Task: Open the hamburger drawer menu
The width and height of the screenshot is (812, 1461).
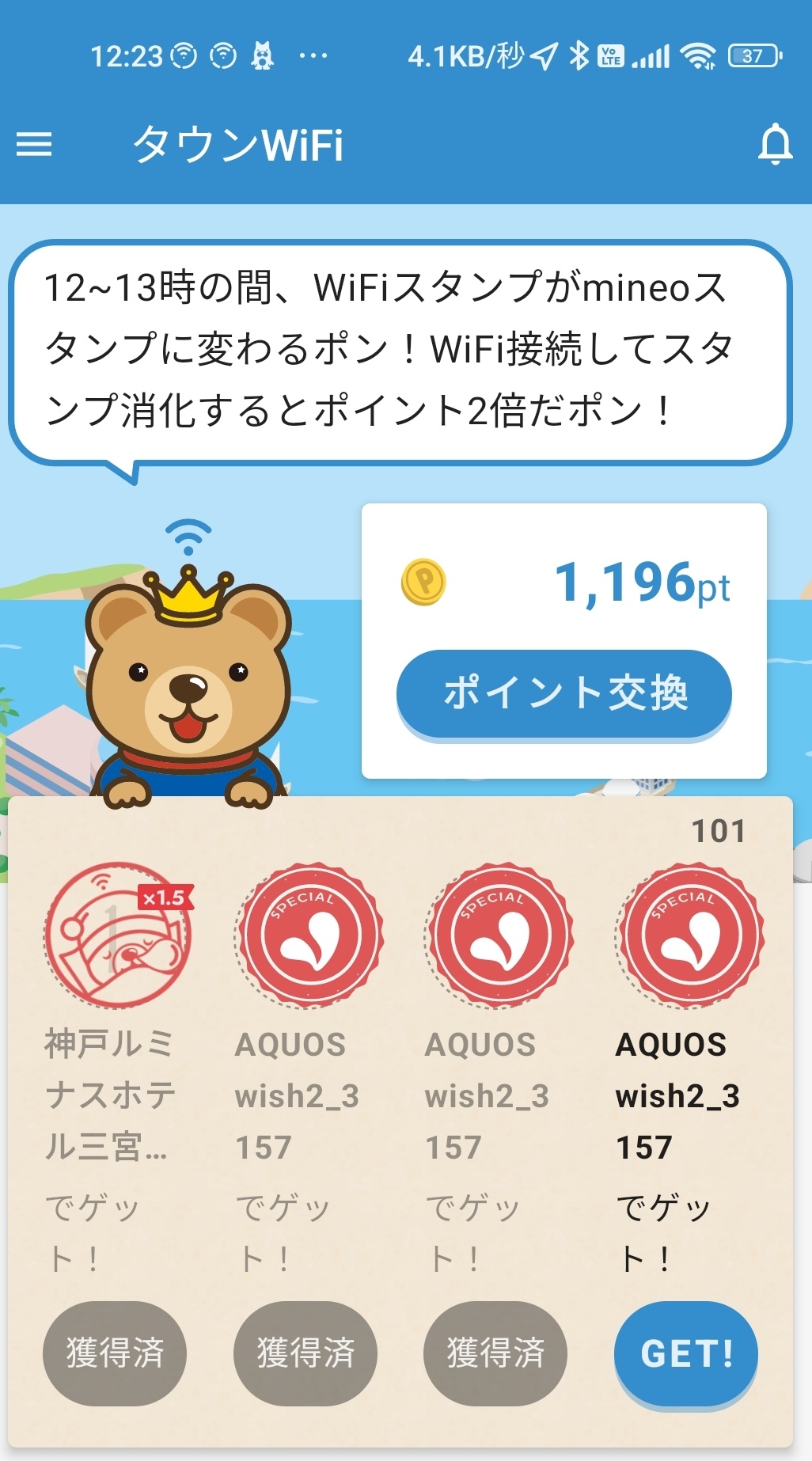Action: 34,144
